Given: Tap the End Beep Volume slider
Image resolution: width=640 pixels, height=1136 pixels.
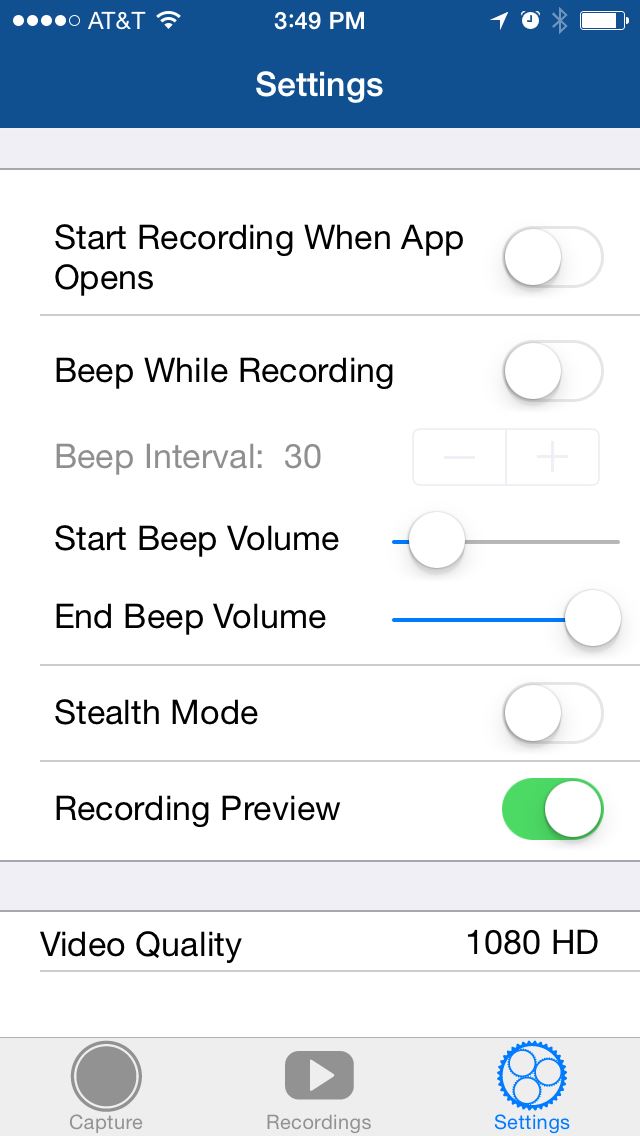Looking at the screenshot, I should 506,618.
